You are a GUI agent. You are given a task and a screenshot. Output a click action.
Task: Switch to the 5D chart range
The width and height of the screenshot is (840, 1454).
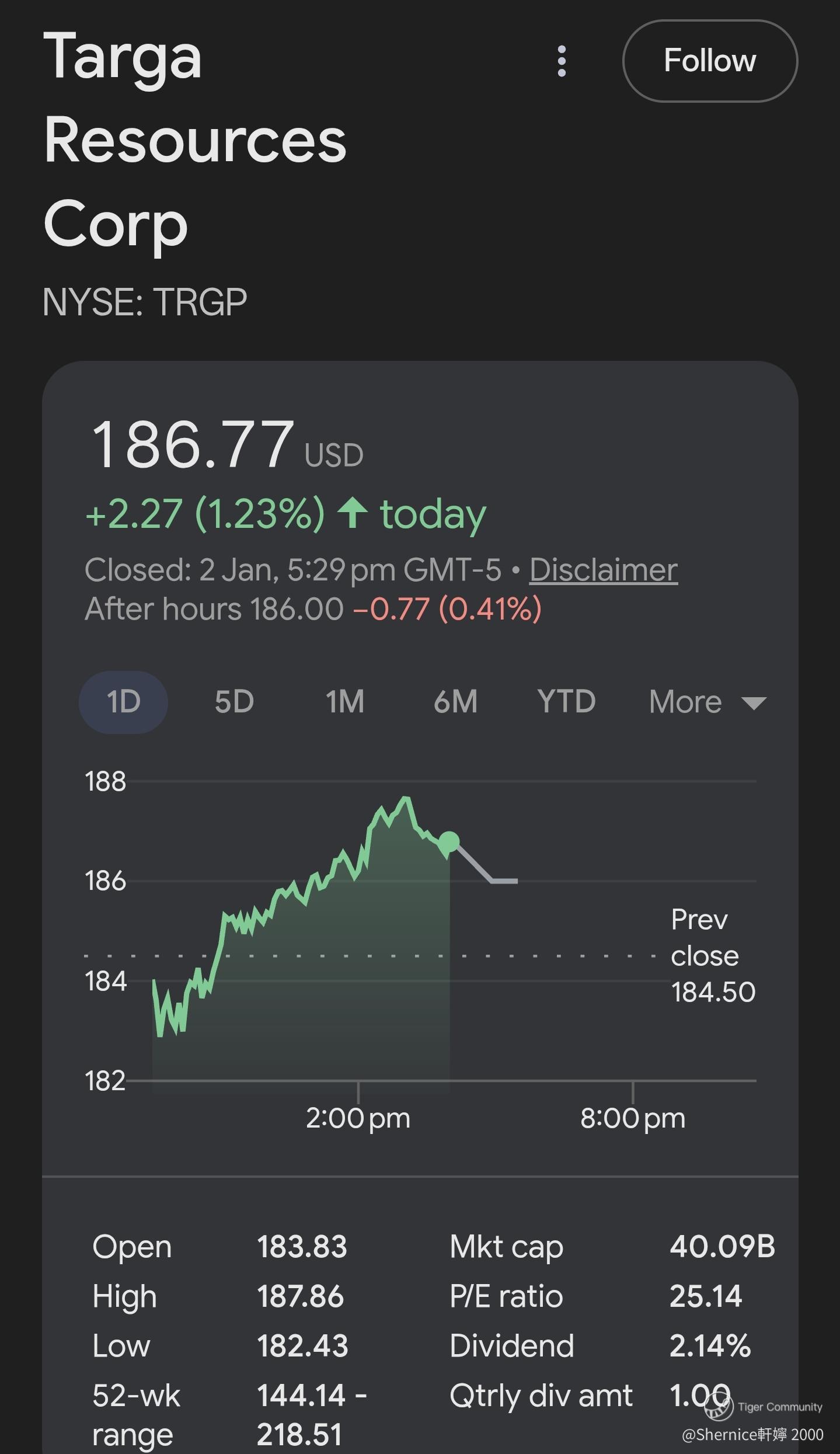coord(234,702)
